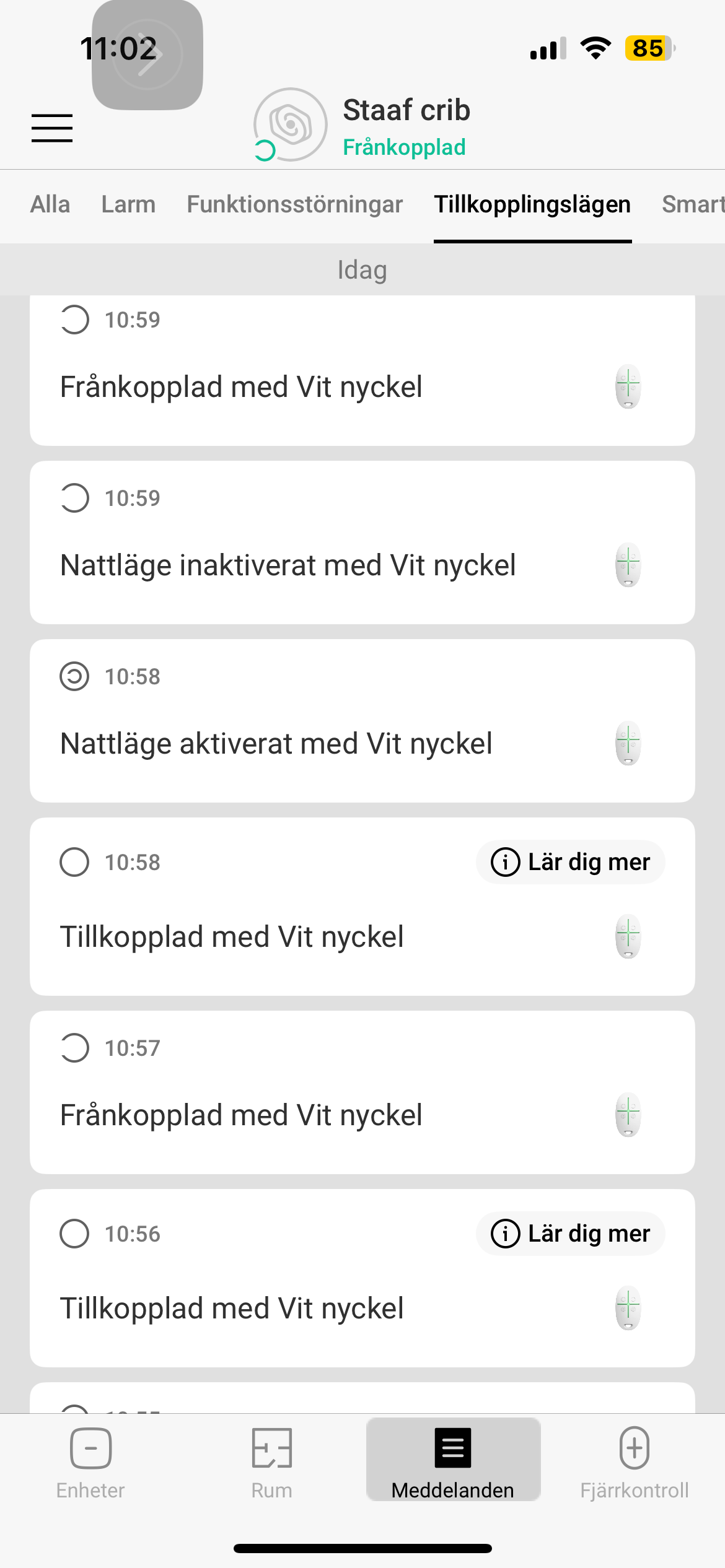The image size is (725, 1568).
Task: Open Meddelanden in bottom navigation
Action: (x=453, y=1463)
